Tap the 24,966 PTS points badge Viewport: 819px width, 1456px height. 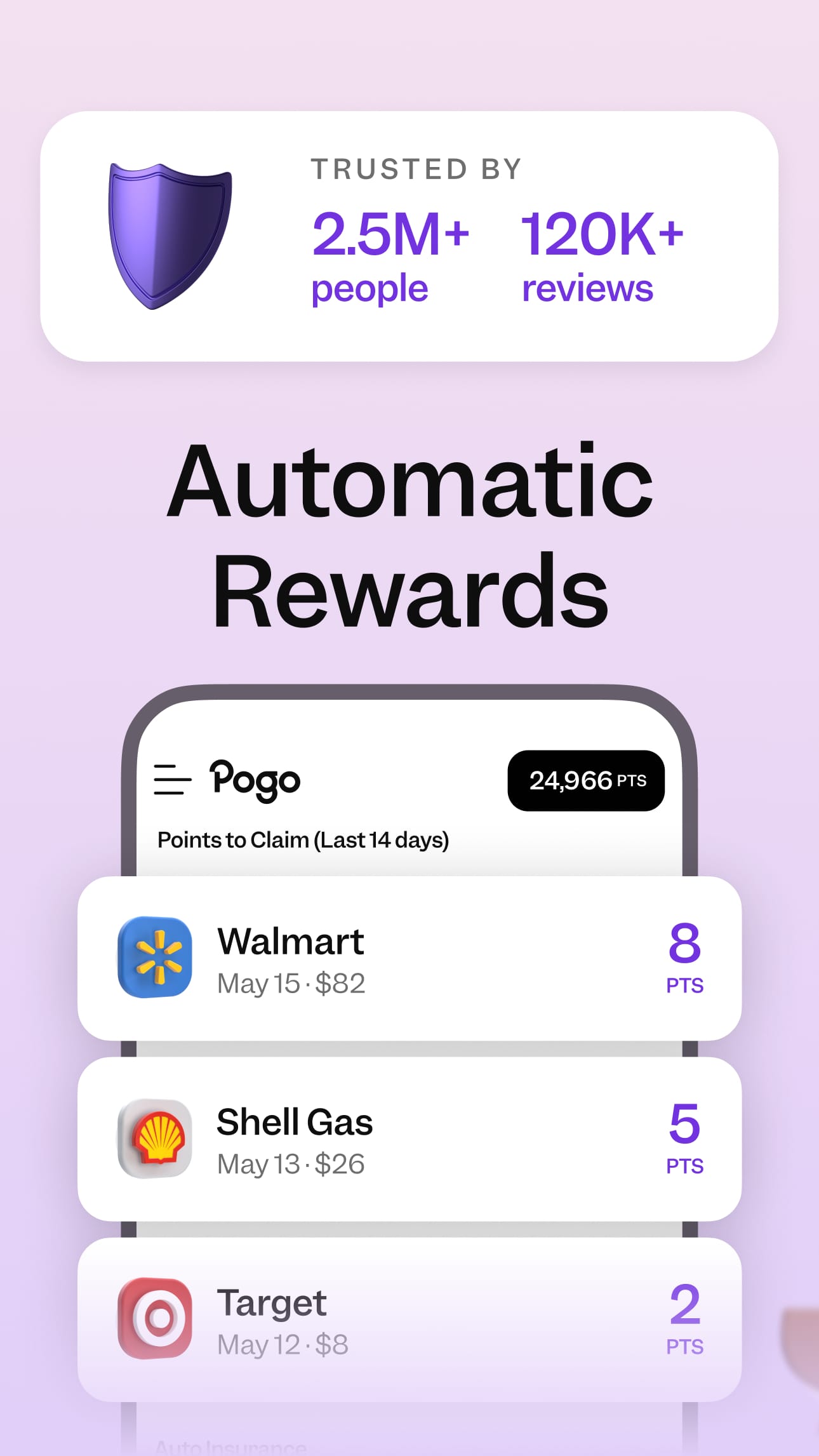(x=585, y=780)
